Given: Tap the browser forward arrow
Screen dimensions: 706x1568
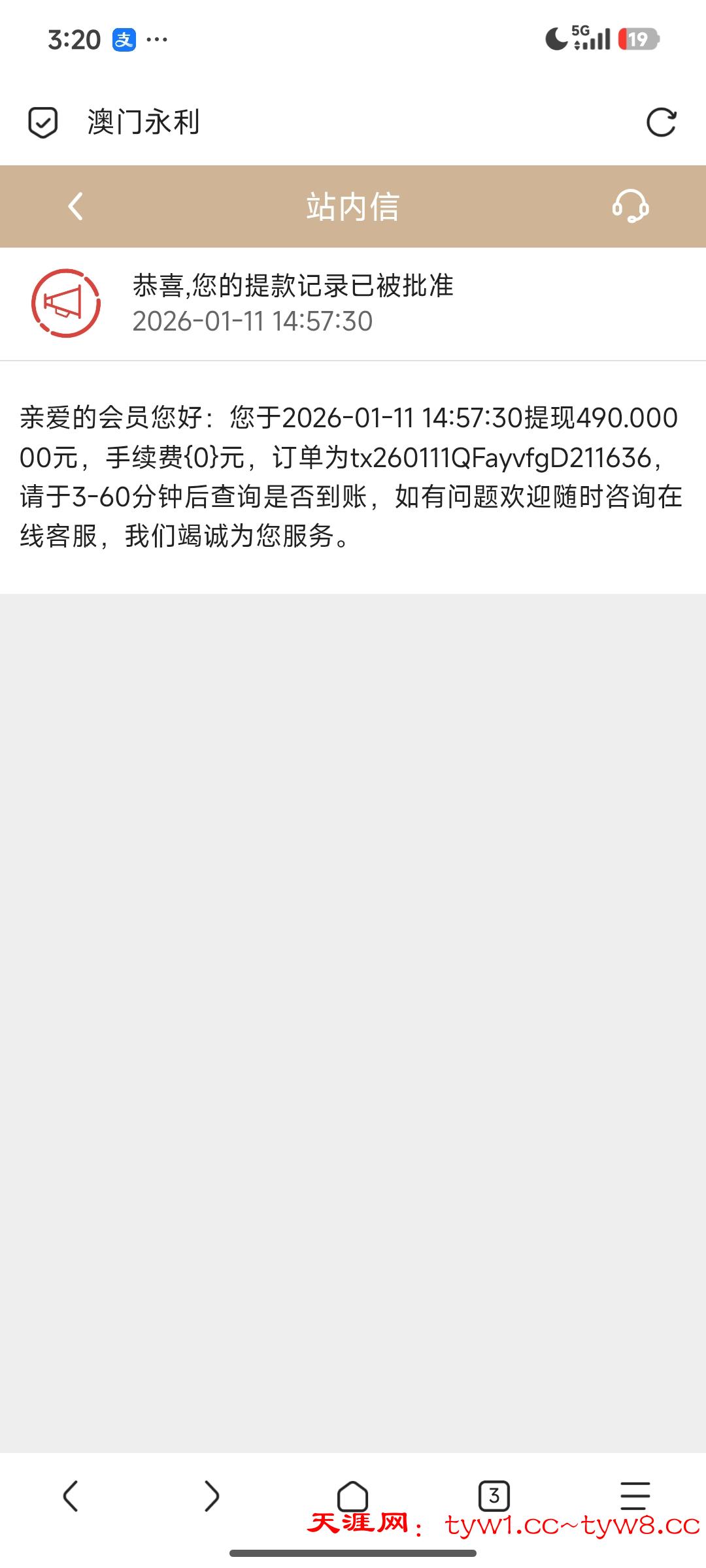Looking at the screenshot, I should coord(211,1495).
